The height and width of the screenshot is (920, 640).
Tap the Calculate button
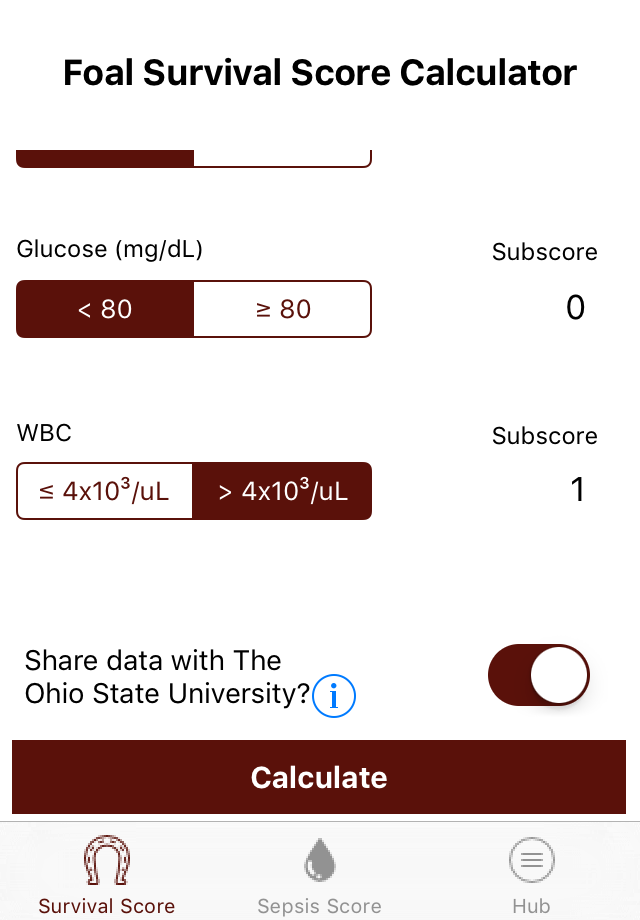(x=319, y=777)
